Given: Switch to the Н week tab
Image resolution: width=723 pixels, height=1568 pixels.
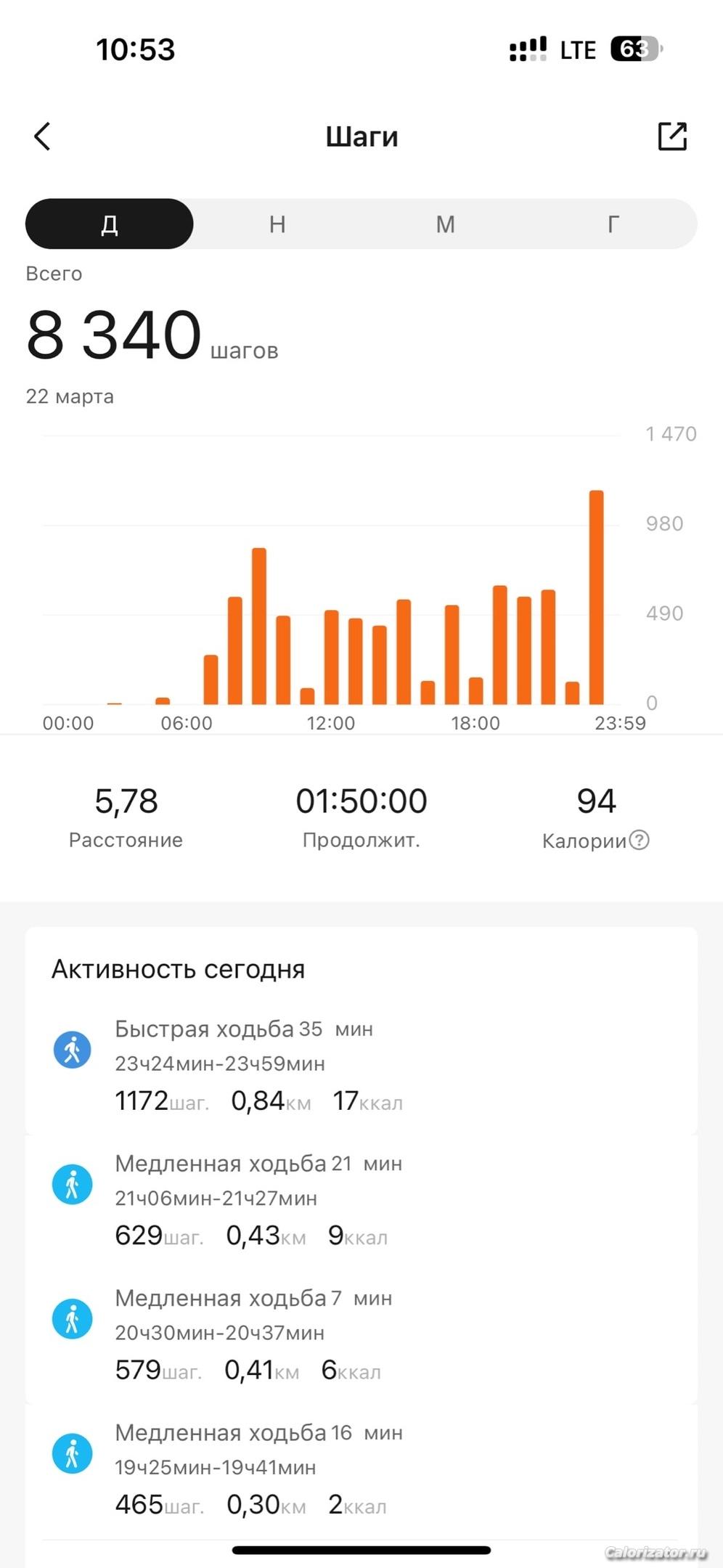Looking at the screenshot, I should coord(277,224).
